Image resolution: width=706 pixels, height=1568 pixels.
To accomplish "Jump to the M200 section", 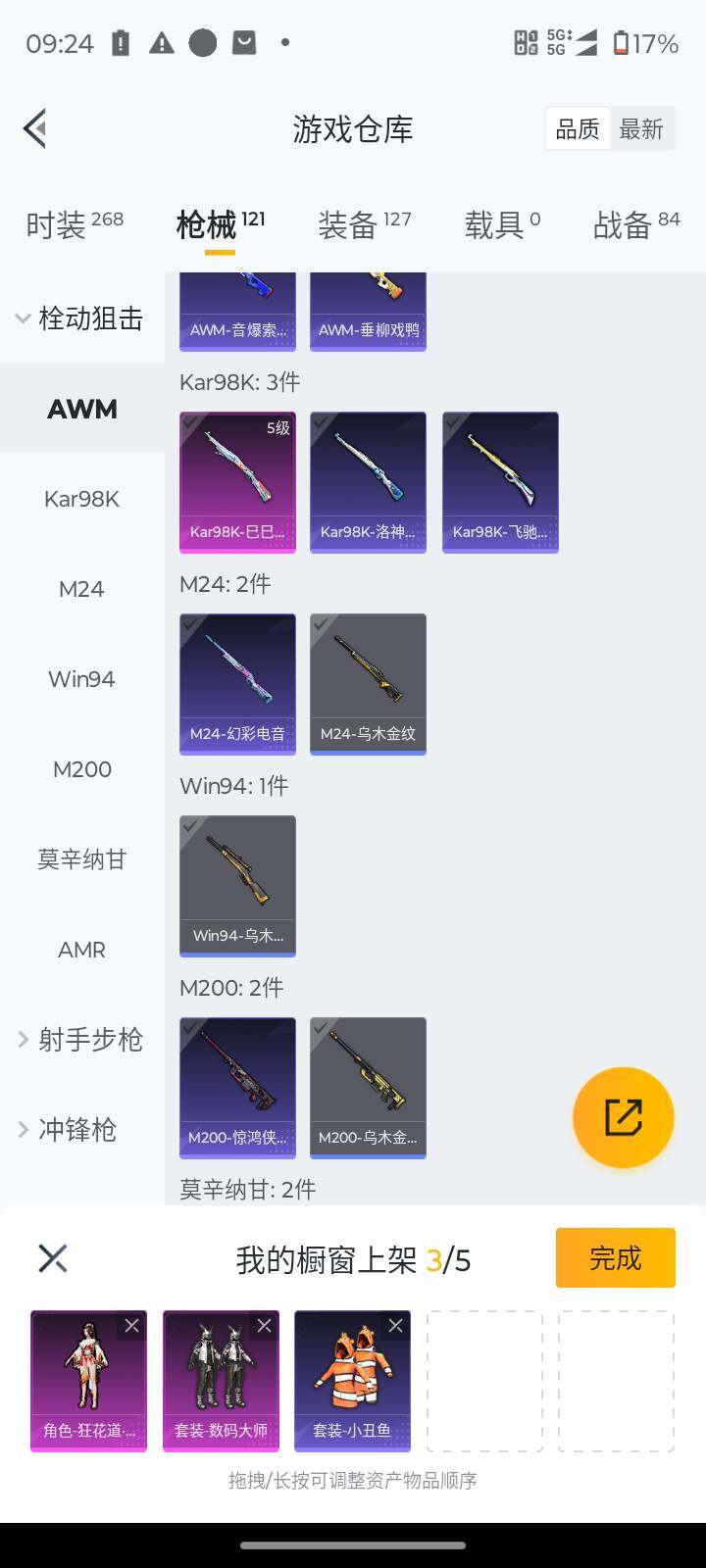I will 81,769.
